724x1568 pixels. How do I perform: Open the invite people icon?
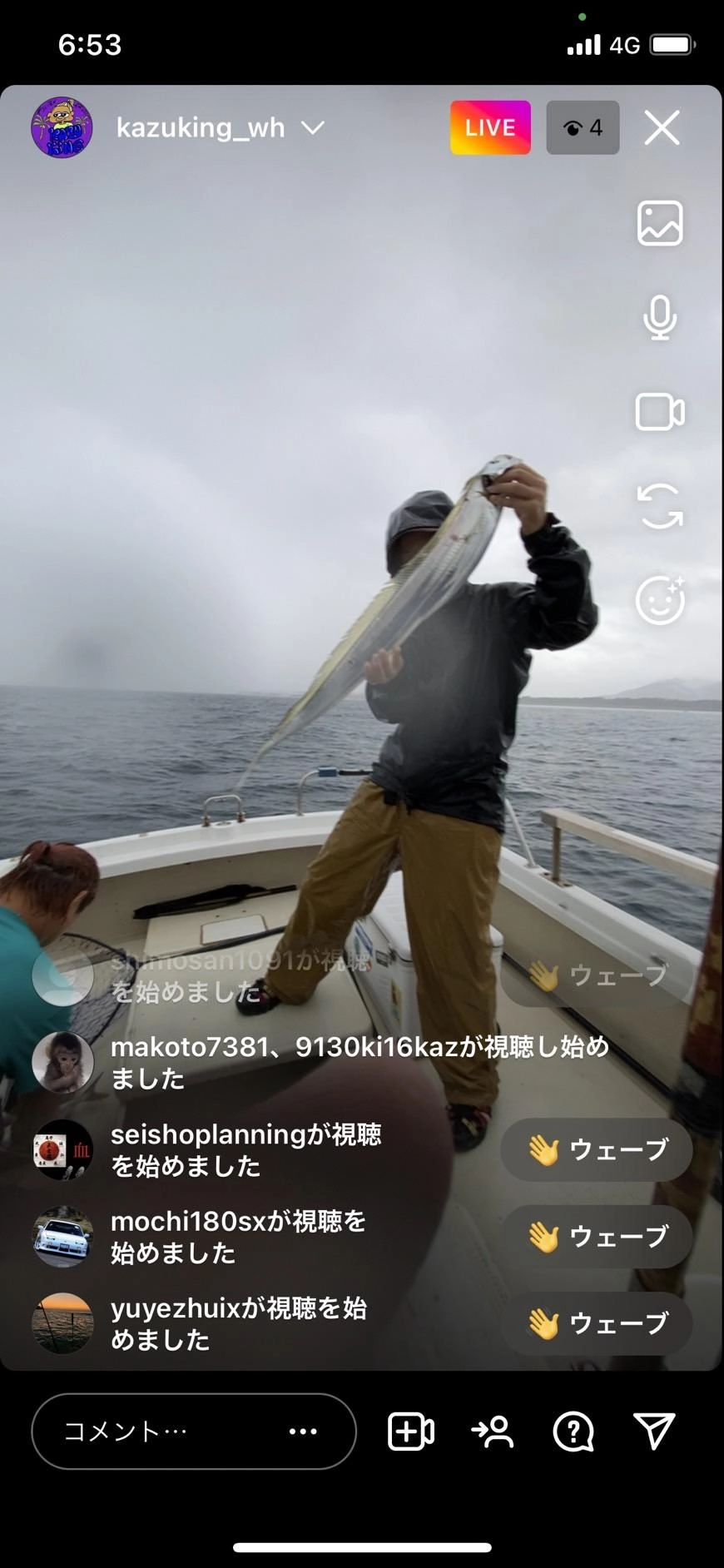pos(492,1432)
